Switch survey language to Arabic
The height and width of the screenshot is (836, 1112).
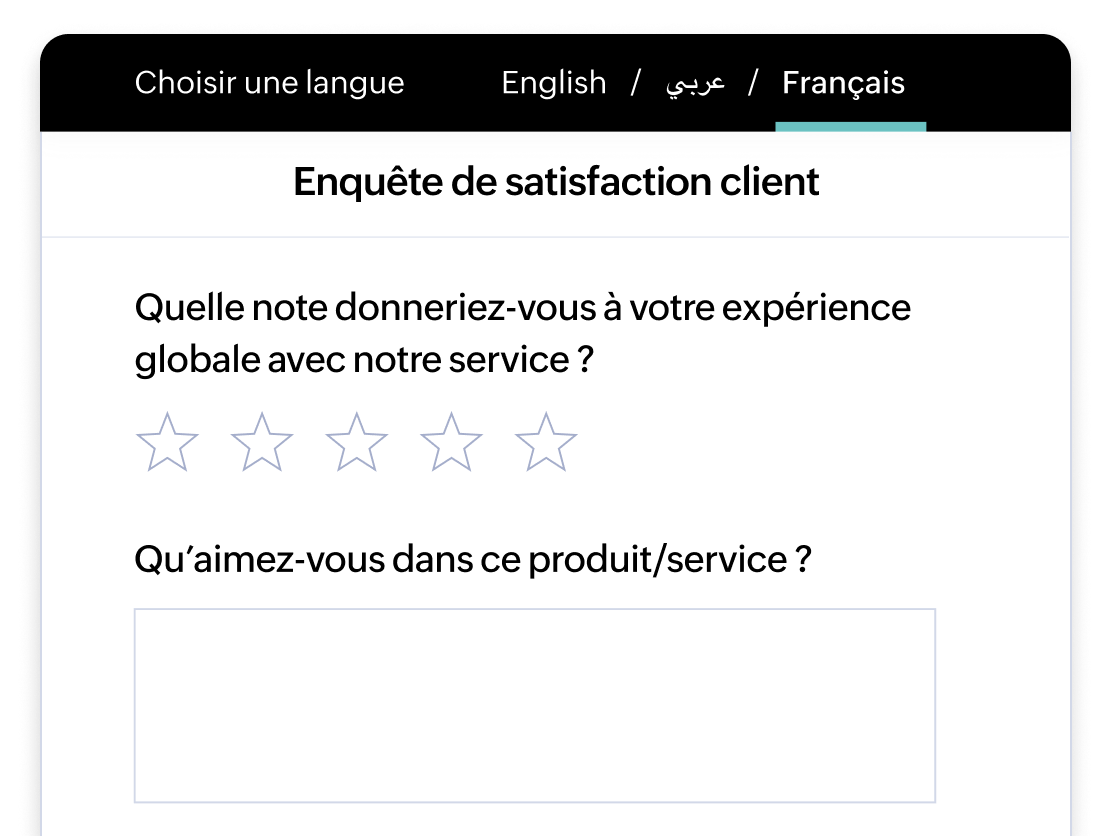tap(695, 84)
